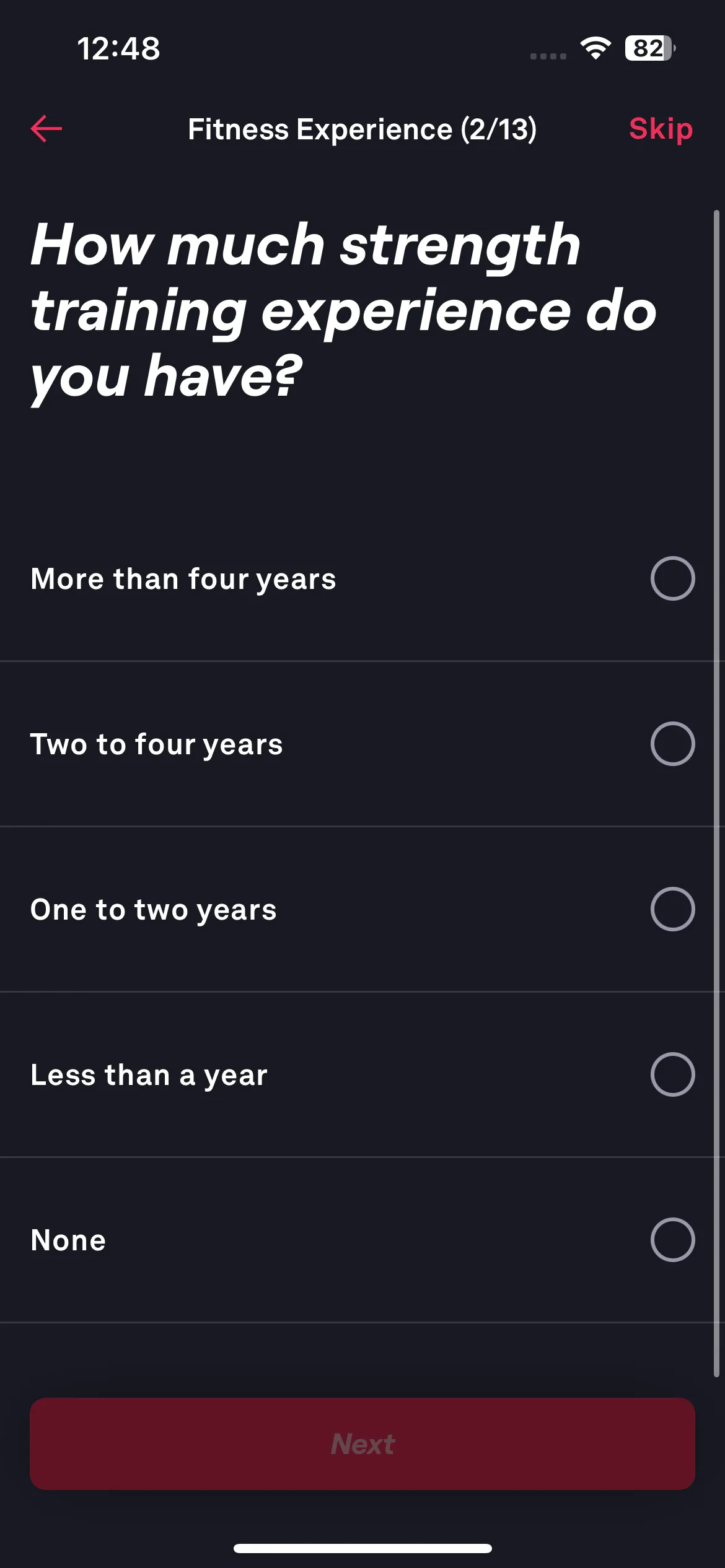Viewport: 725px width, 1568px height.
Task: Skip the fitness experience question
Action: coord(661,129)
